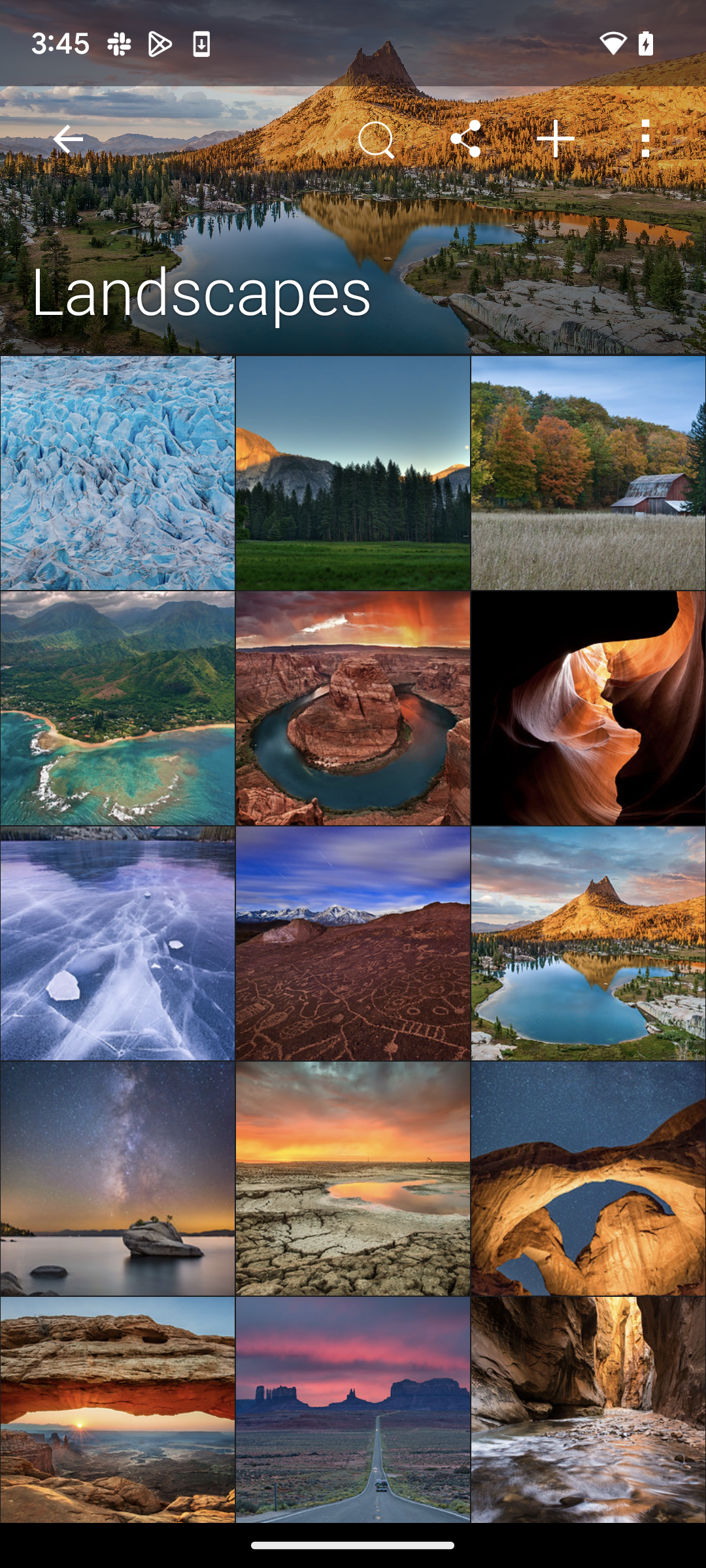
Task: Select the mountain lake reflection thumbnail
Action: pyautogui.click(x=588, y=943)
